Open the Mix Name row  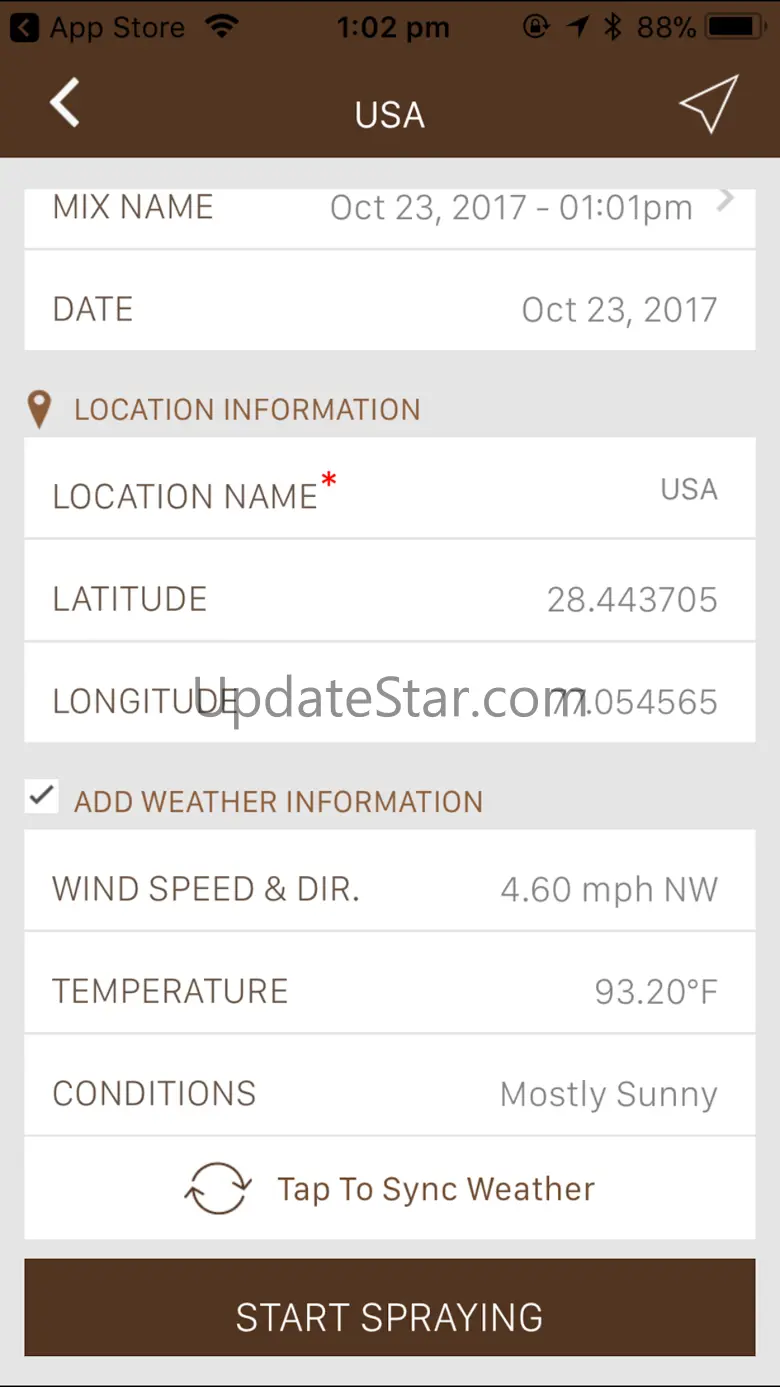click(x=390, y=210)
